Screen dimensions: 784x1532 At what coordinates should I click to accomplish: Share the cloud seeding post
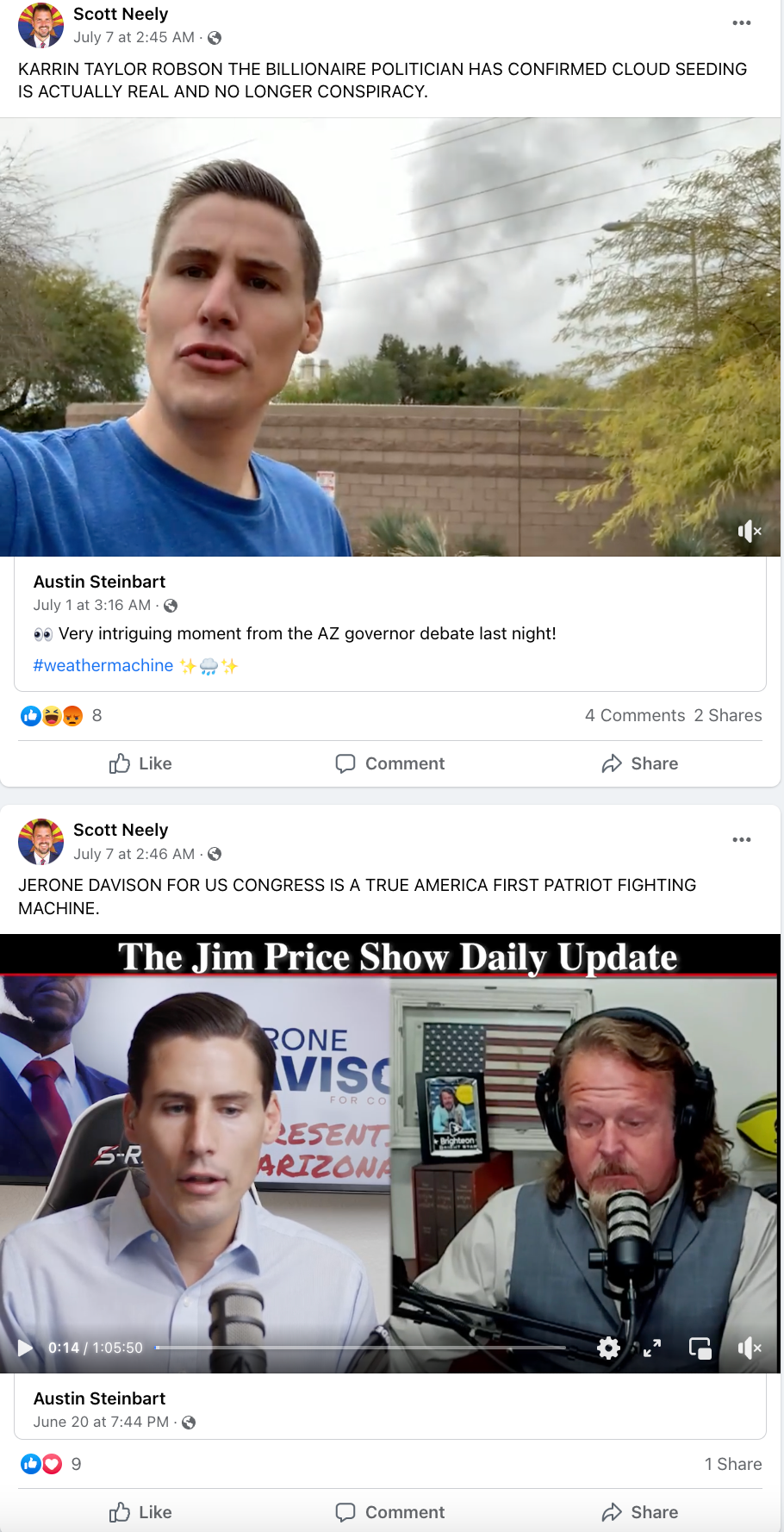tap(639, 763)
